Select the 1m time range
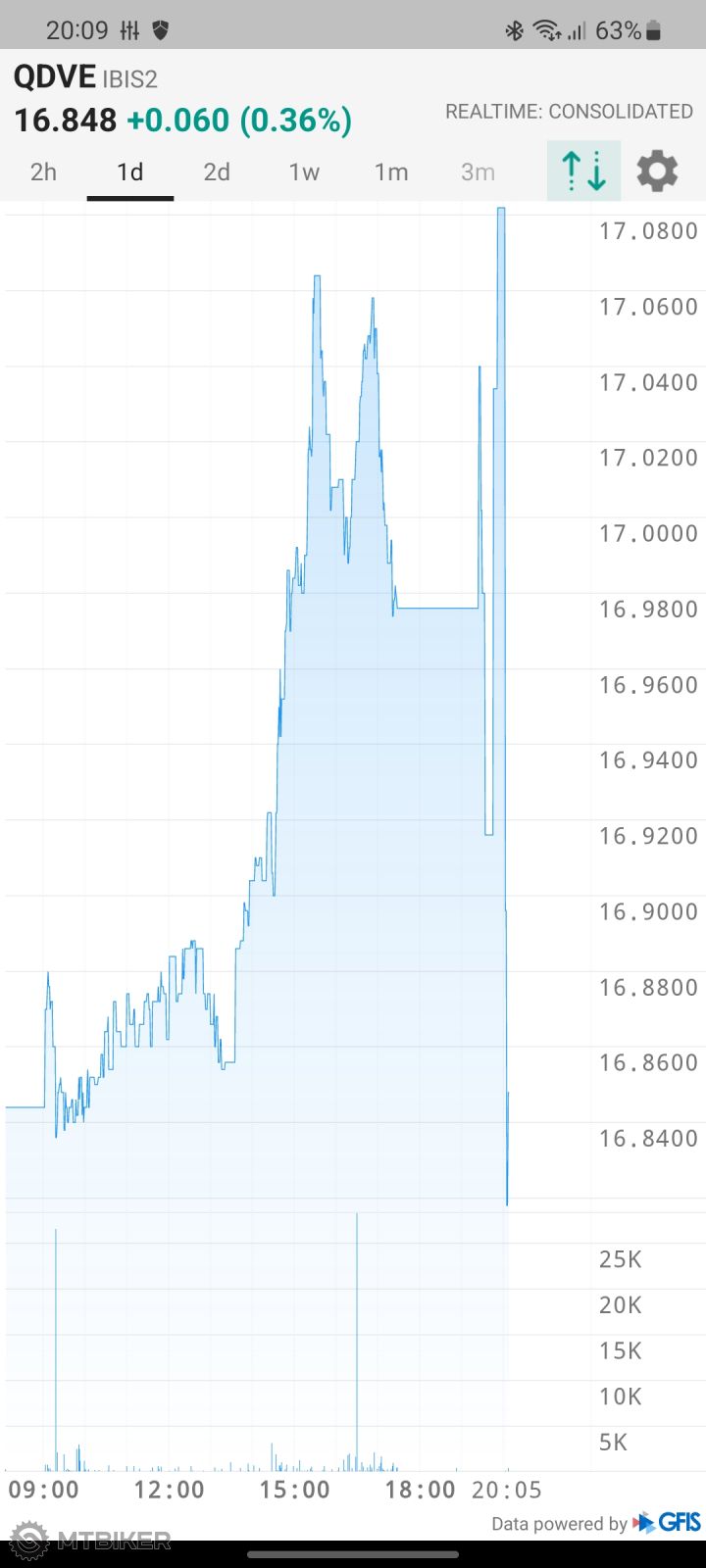Viewport: 706px width, 1568px height. [390, 172]
